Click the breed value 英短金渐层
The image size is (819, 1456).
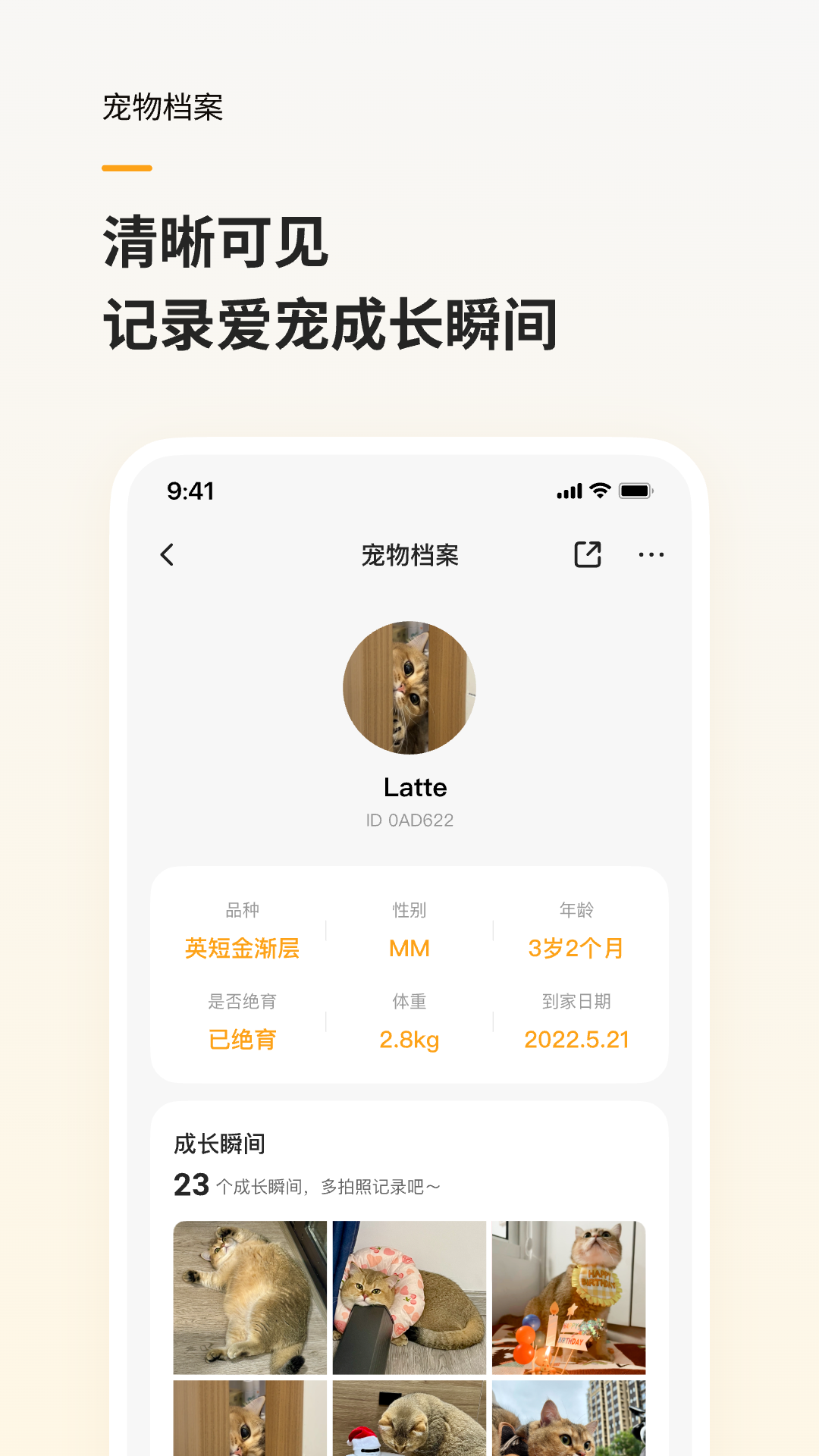pyautogui.click(x=244, y=948)
